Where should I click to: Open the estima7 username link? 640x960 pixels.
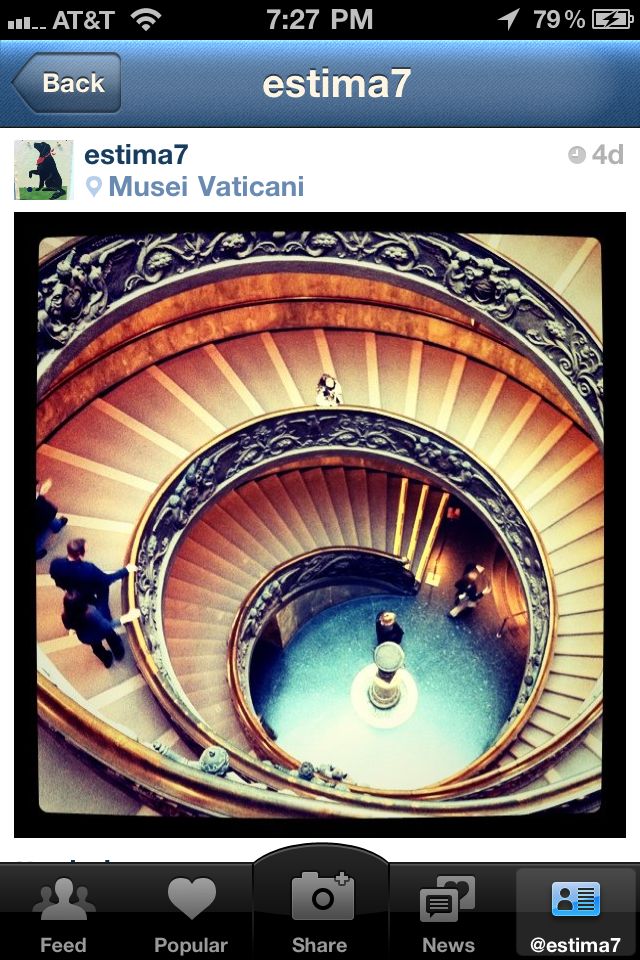tap(136, 155)
